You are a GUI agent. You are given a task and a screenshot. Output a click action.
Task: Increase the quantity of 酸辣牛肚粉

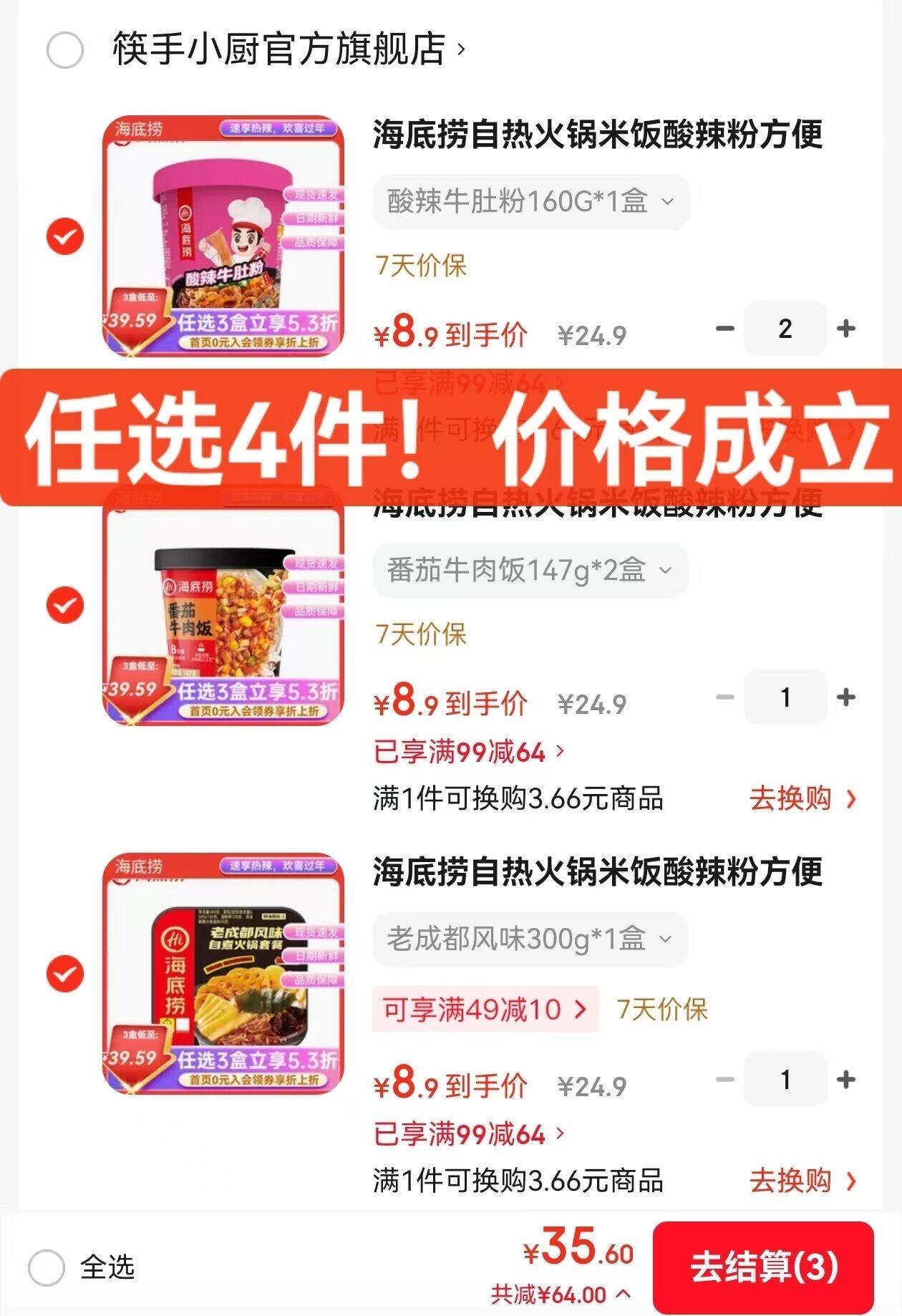846,329
